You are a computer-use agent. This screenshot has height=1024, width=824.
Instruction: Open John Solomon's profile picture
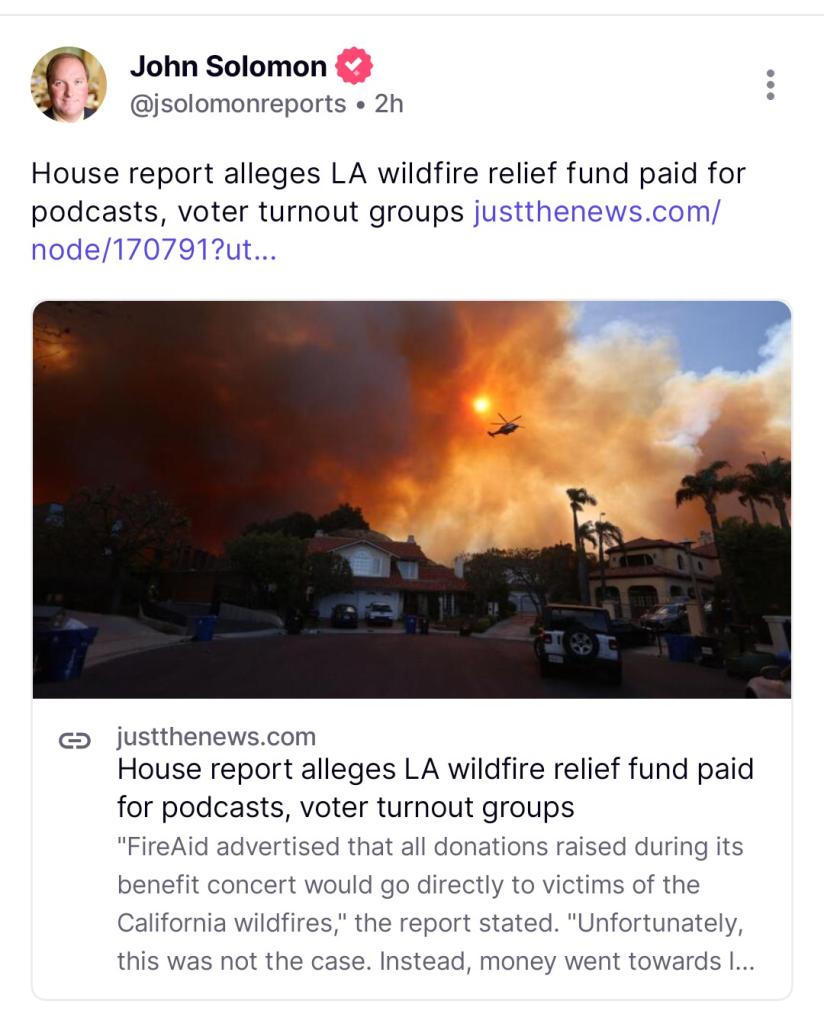(69, 84)
